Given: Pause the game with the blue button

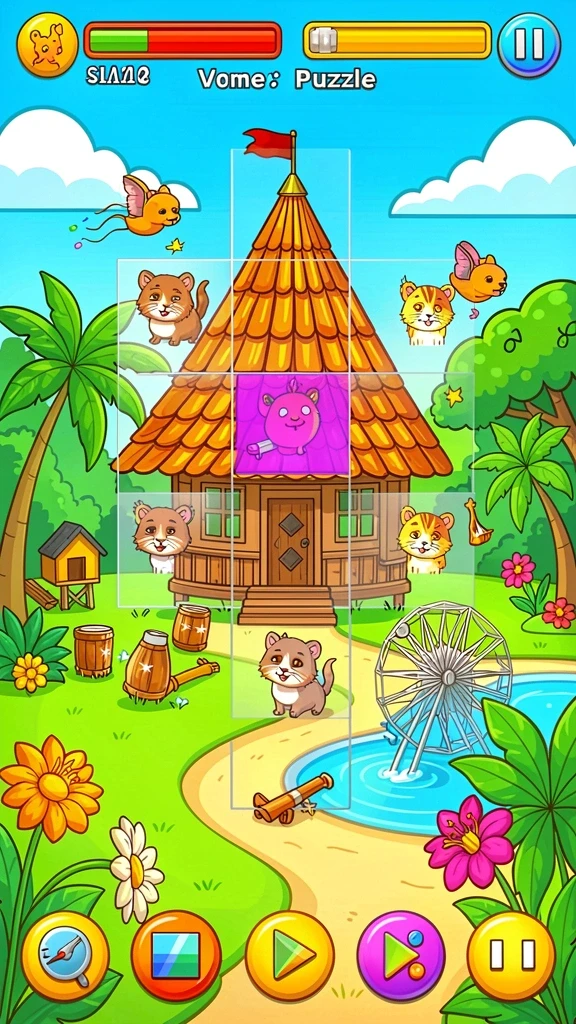Looking at the screenshot, I should pyautogui.click(x=529, y=45).
